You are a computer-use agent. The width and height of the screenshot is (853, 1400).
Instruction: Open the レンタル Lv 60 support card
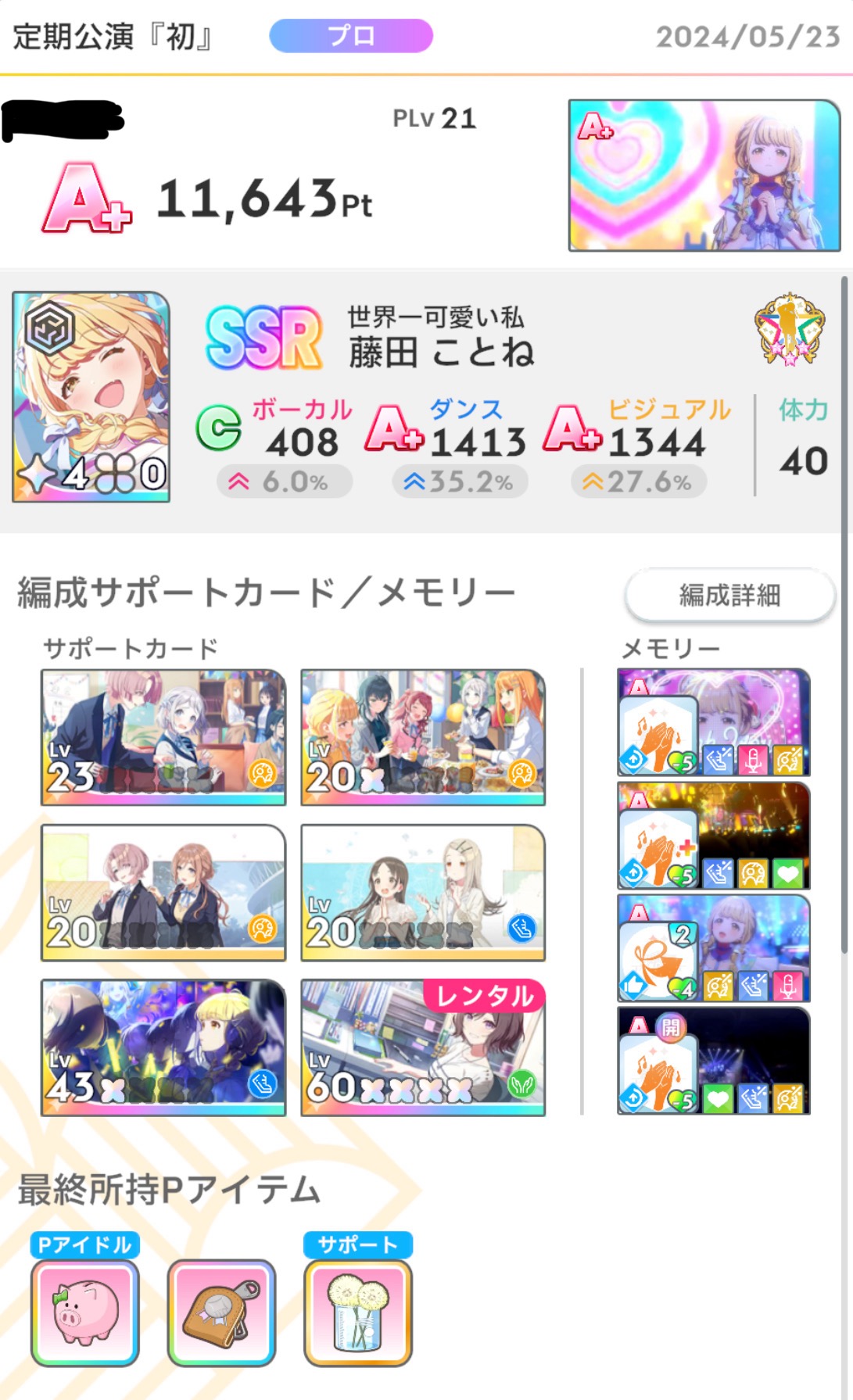423,1047
